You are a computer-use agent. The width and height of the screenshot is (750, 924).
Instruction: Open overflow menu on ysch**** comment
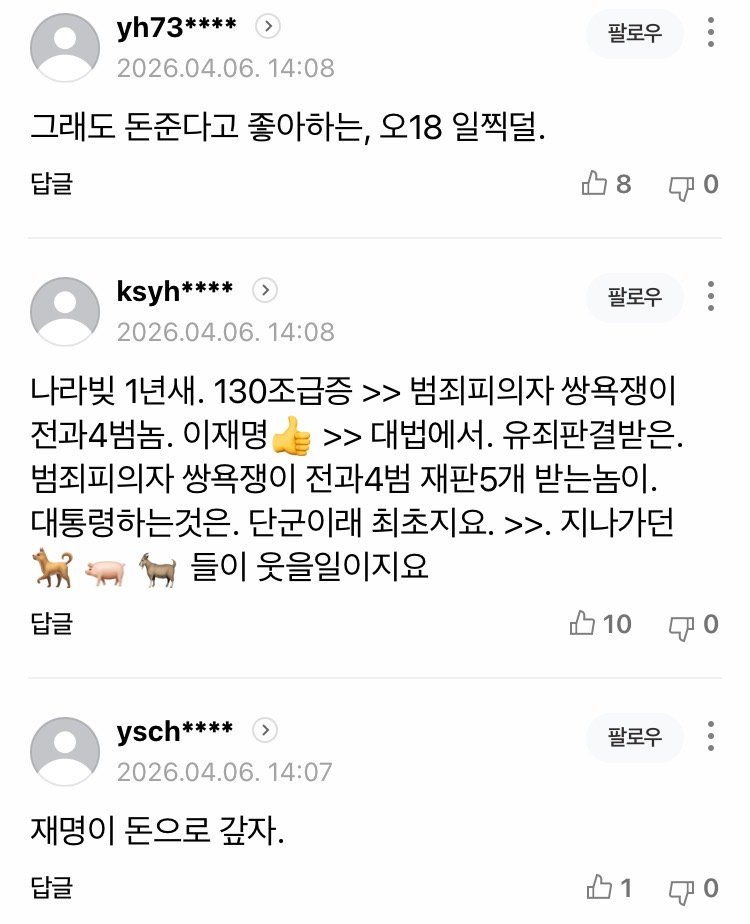click(x=711, y=738)
